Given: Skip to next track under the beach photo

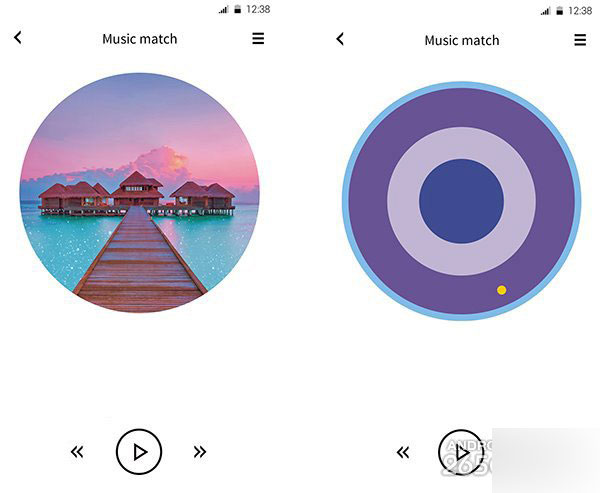Looking at the screenshot, I should click(200, 452).
